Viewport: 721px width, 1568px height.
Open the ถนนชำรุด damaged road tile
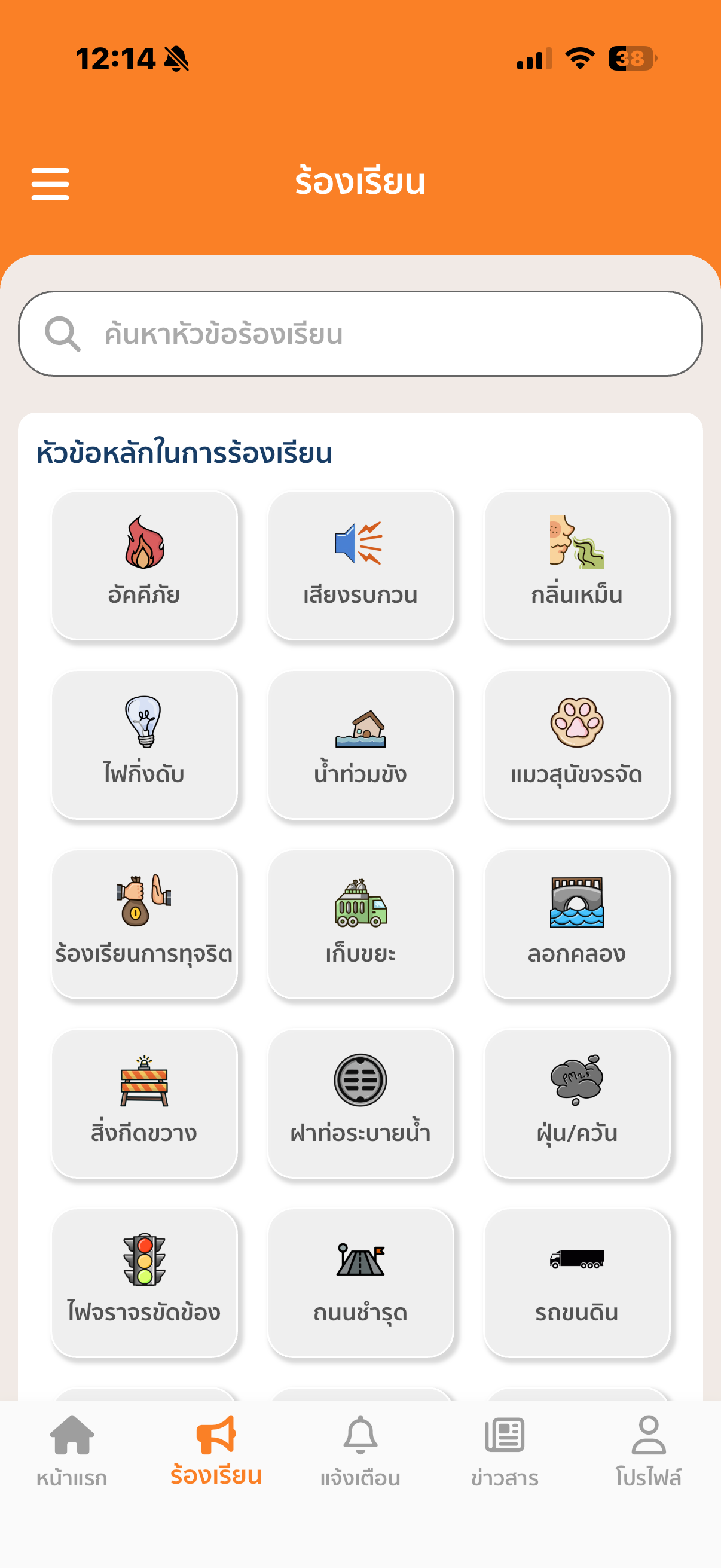click(360, 1283)
